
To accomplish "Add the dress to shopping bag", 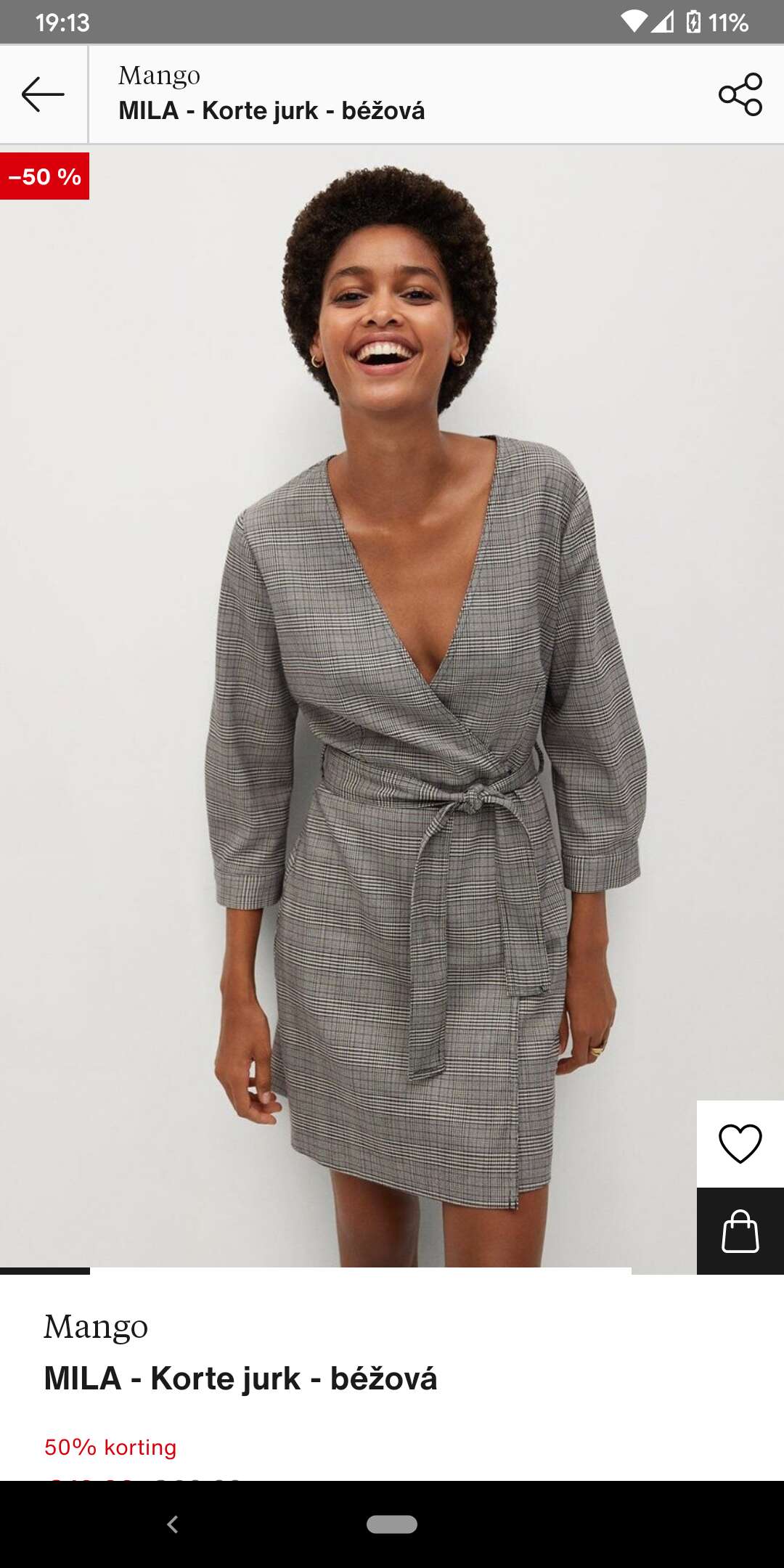I will click(x=740, y=1231).
